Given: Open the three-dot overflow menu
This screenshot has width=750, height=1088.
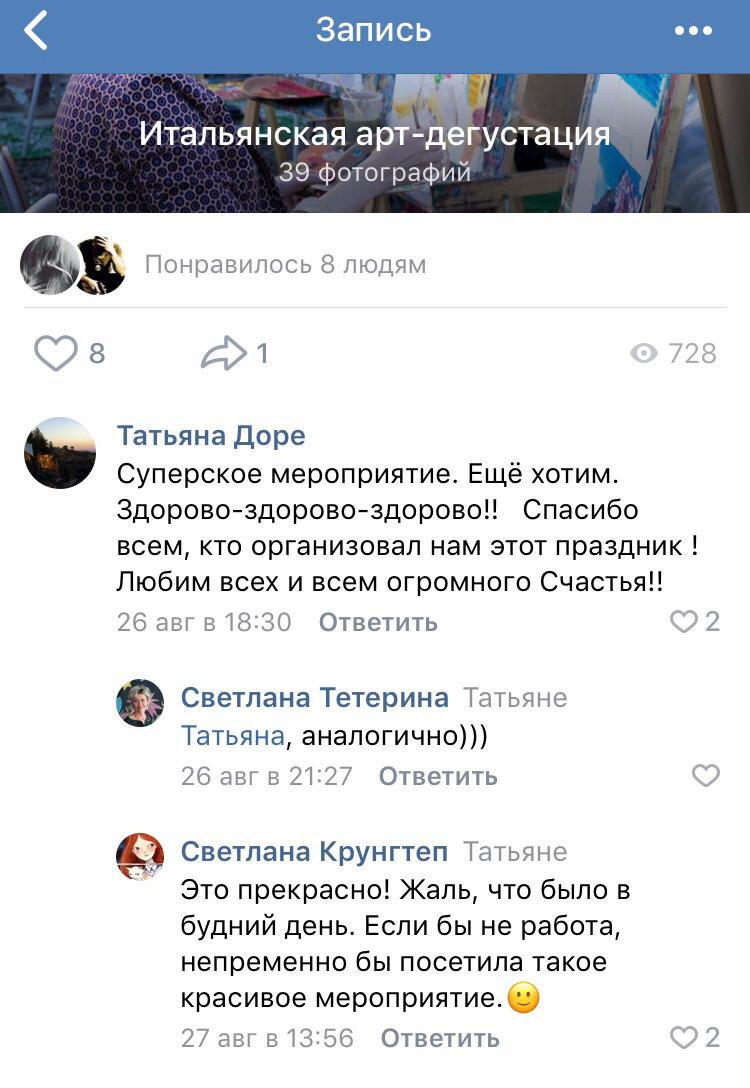Looking at the screenshot, I should [693, 31].
